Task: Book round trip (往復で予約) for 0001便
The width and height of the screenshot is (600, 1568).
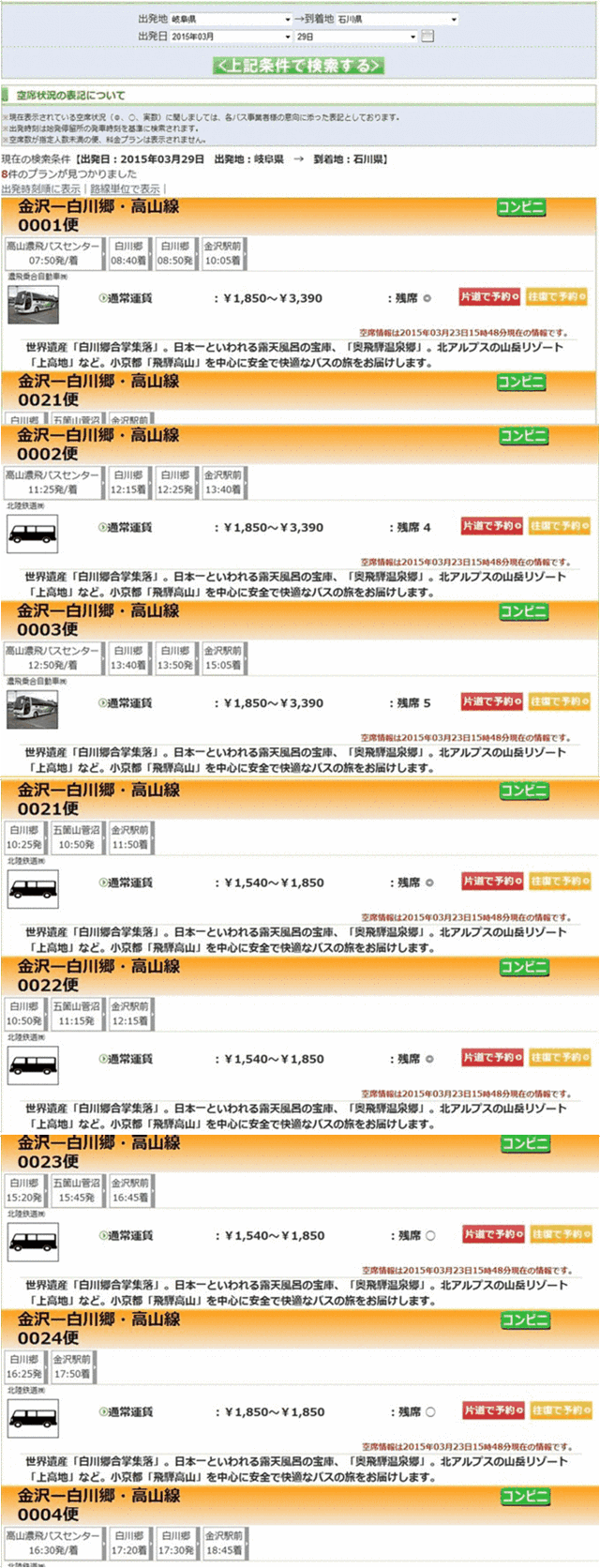Action: pyautogui.click(x=558, y=296)
